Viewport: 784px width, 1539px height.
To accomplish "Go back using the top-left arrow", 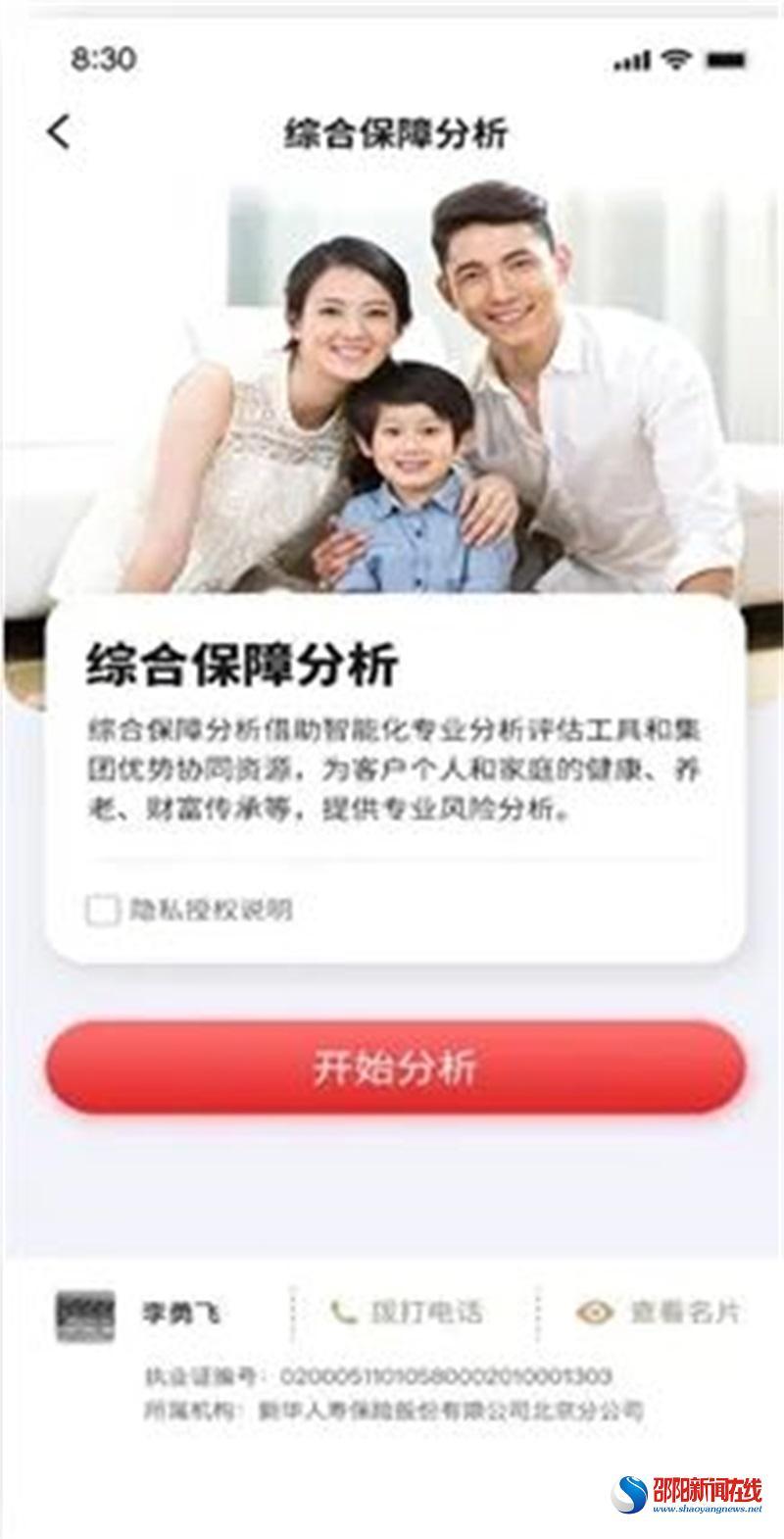I will pyautogui.click(x=60, y=131).
